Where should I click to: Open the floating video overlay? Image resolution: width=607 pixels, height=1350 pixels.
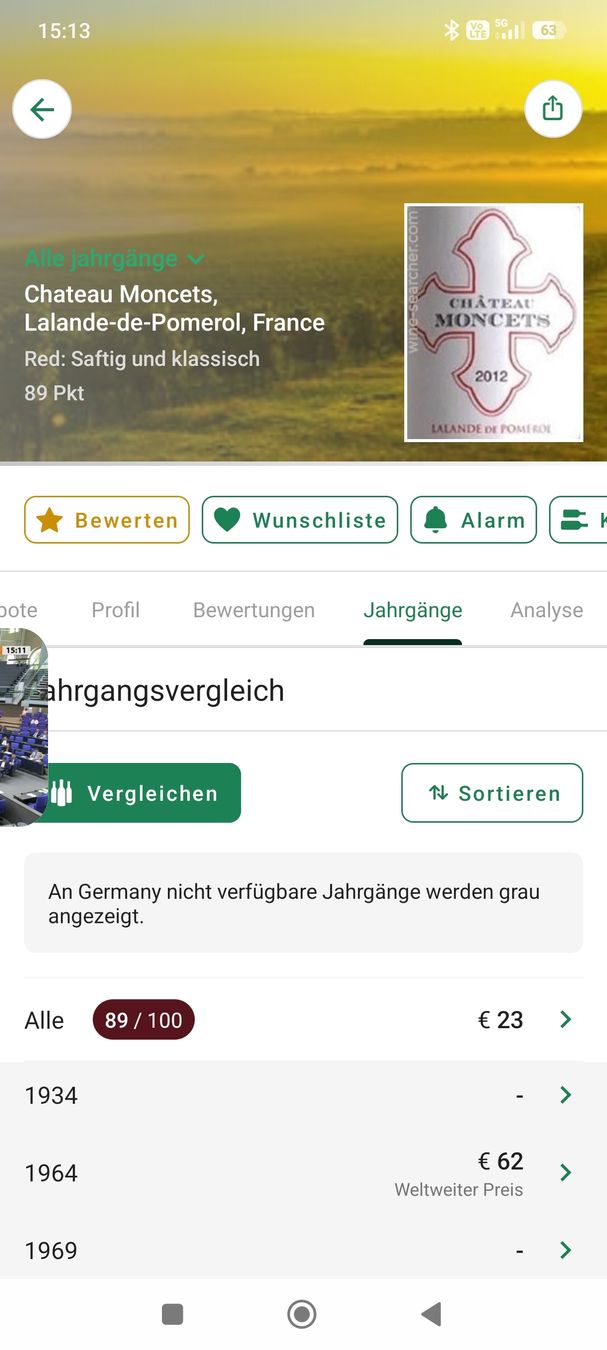coord(23,727)
